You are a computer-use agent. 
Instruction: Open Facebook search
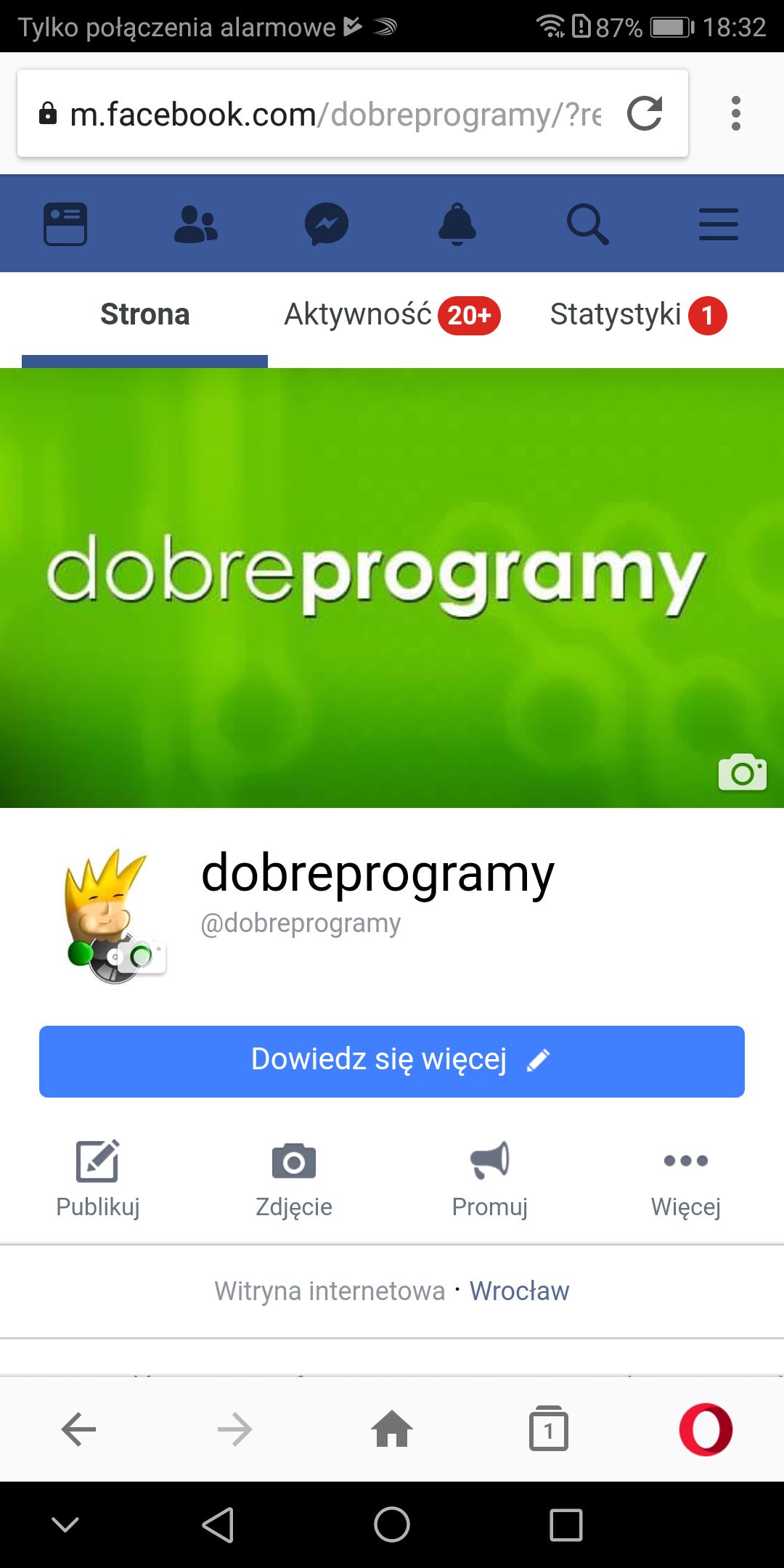588,224
